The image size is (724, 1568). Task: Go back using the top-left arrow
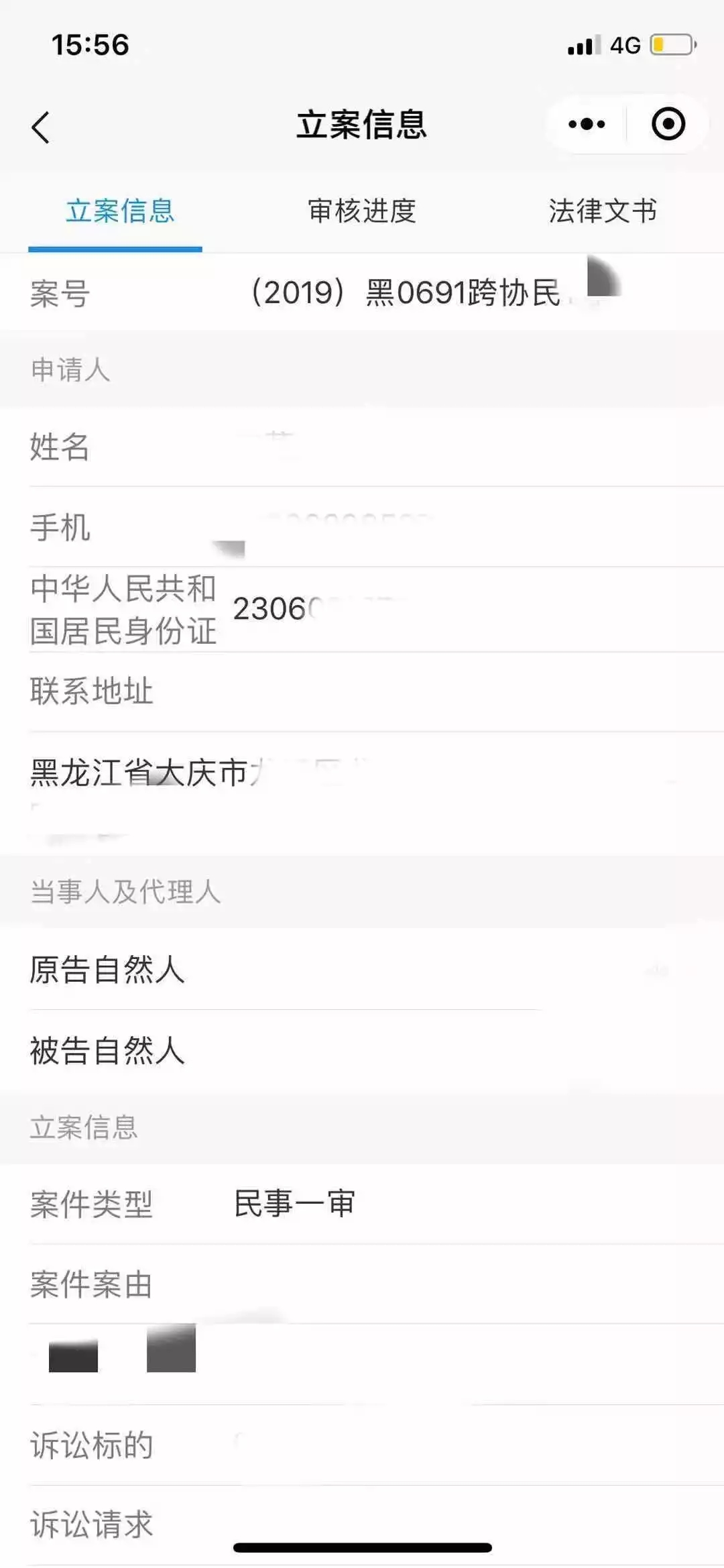click(x=40, y=126)
